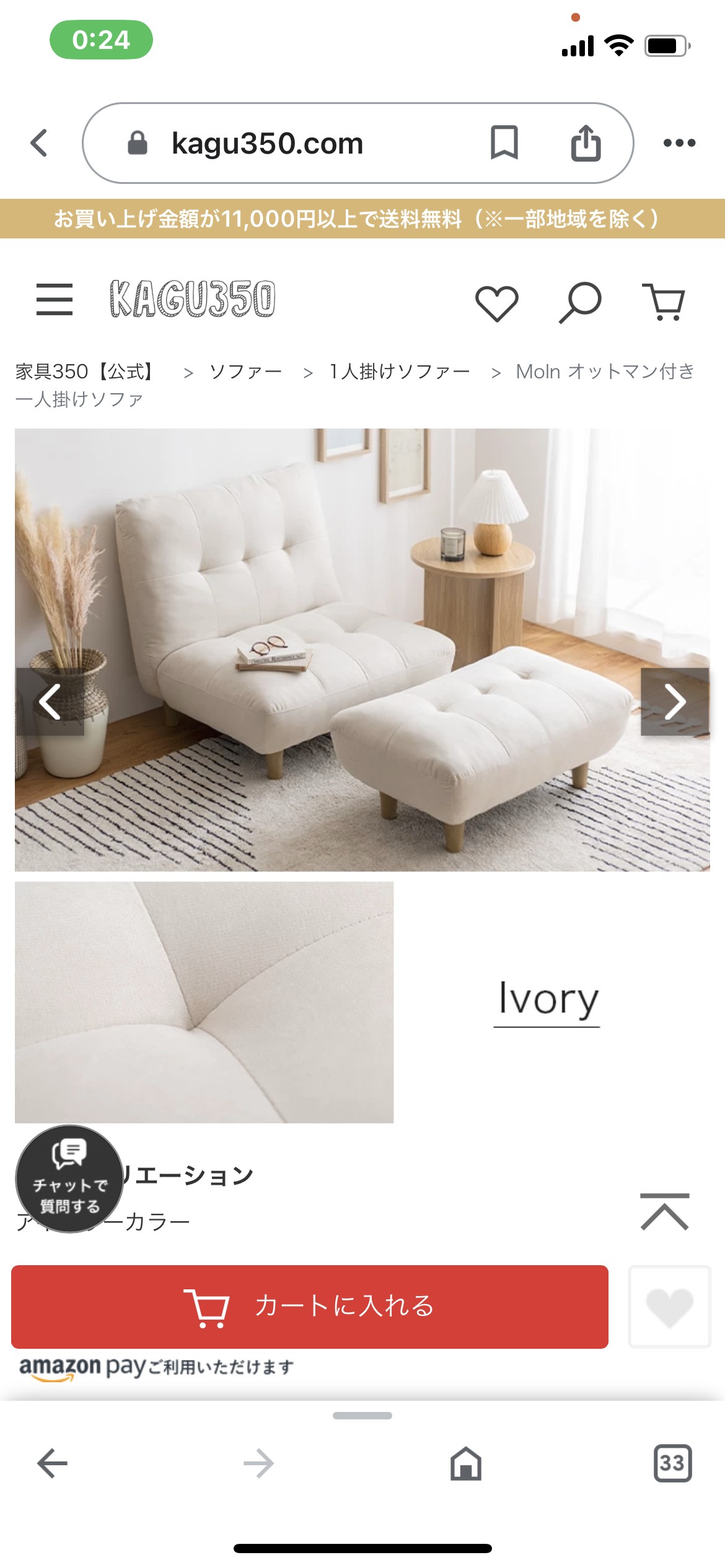Viewport: 725px width, 1568px height.
Task: Share this page via the share icon
Action: tap(586, 143)
